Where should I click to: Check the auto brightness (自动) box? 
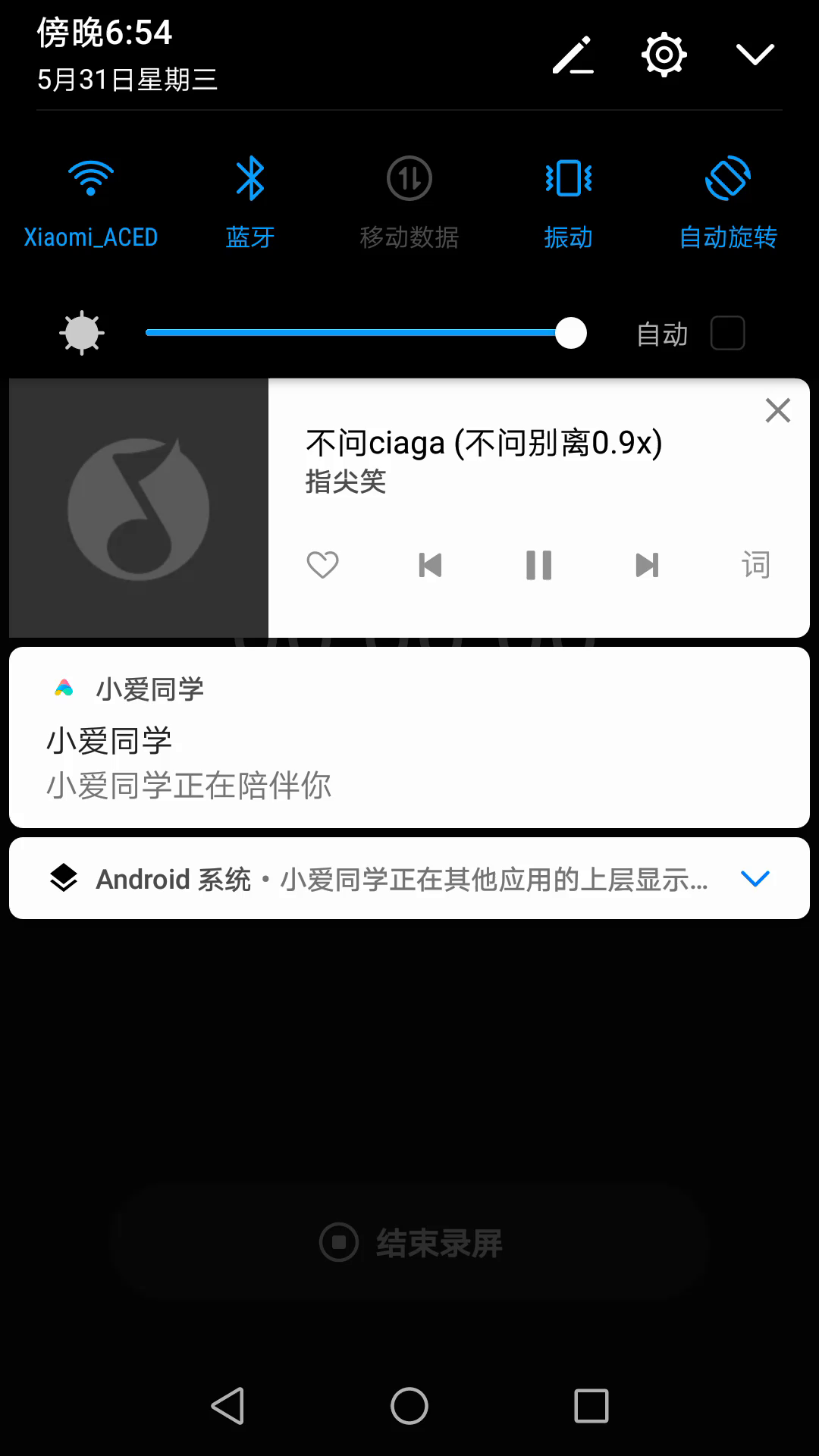[727, 333]
